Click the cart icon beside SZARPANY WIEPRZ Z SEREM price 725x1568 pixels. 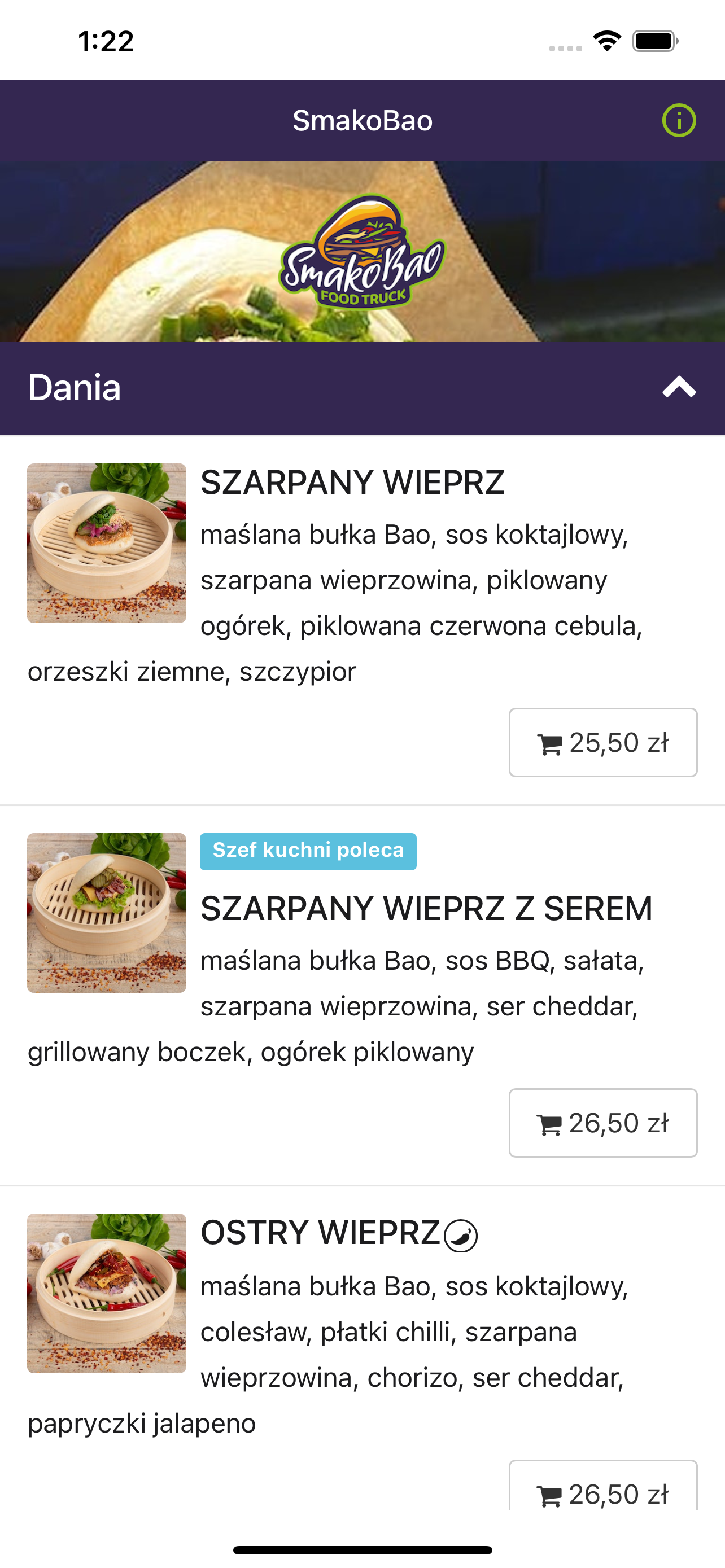550,1123
